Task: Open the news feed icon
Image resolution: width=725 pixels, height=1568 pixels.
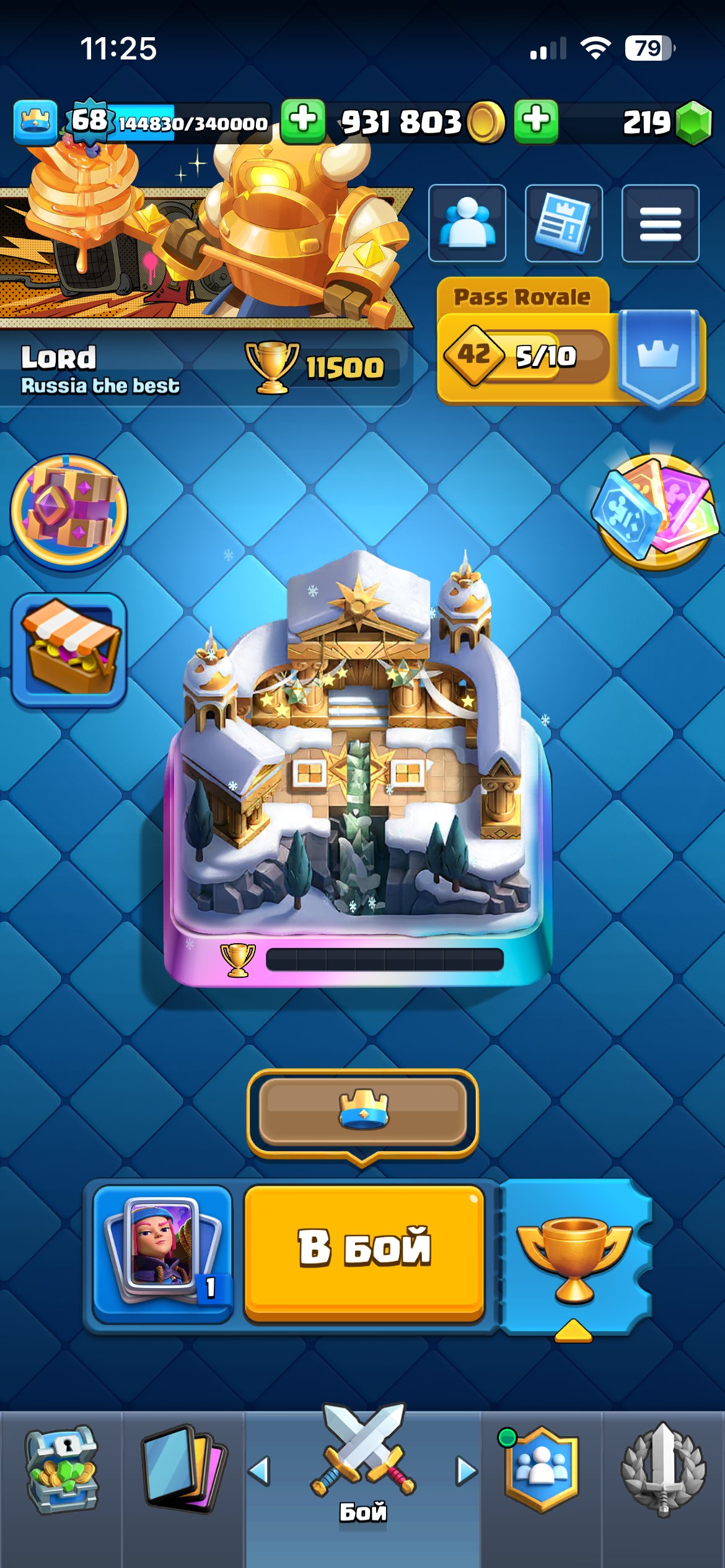Action: tap(563, 224)
